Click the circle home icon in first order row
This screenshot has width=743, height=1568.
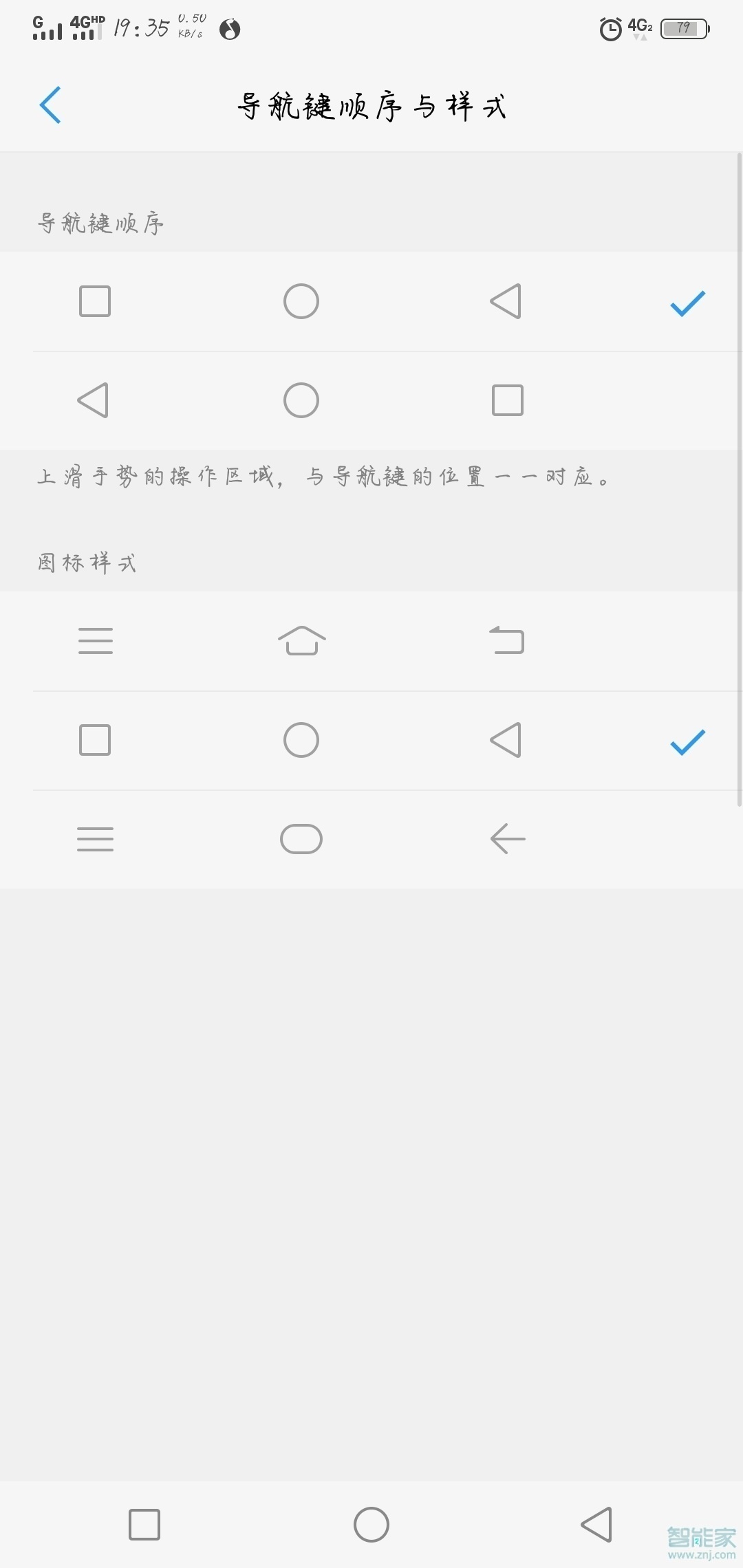click(x=301, y=301)
